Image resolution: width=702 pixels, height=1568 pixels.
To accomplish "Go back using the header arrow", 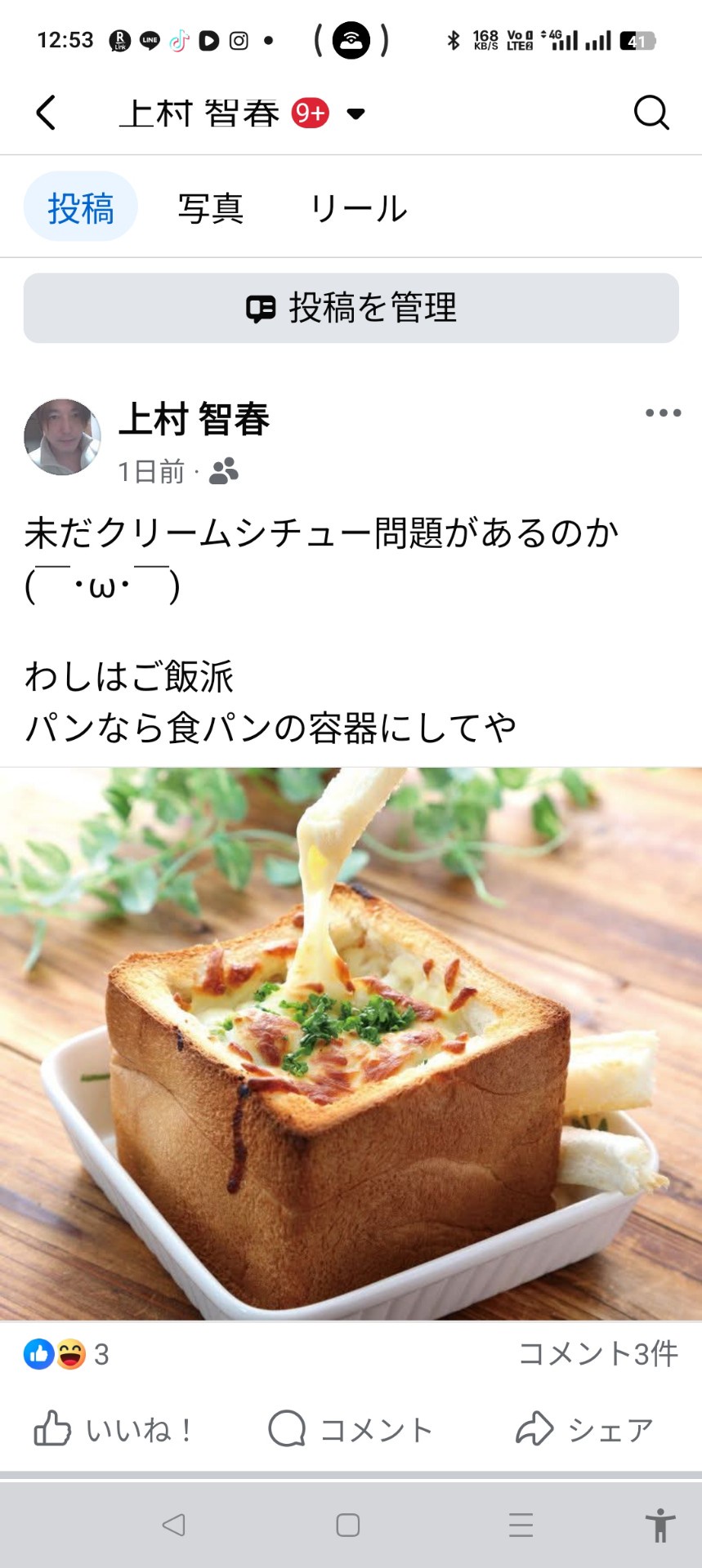I will tap(47, 113).
